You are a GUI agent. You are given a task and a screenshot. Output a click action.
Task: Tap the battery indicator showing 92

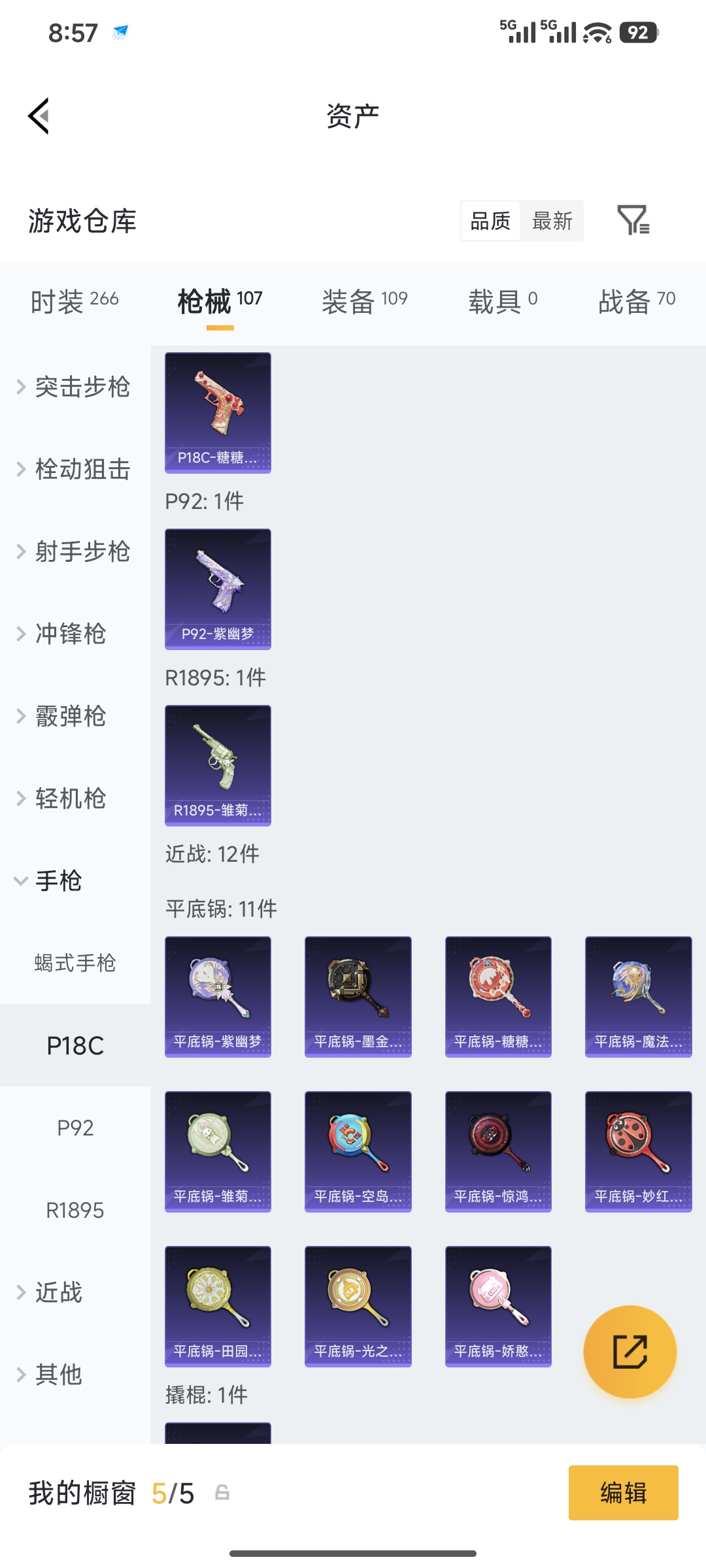637,31
